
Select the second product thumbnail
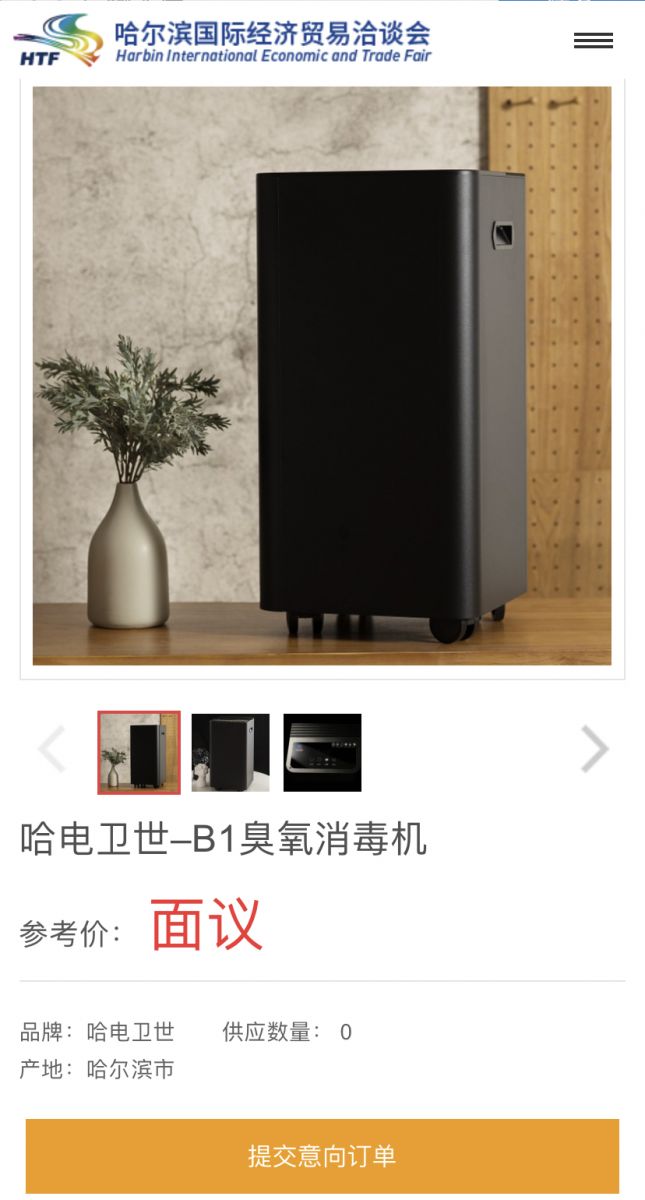[x=230, y=752]
